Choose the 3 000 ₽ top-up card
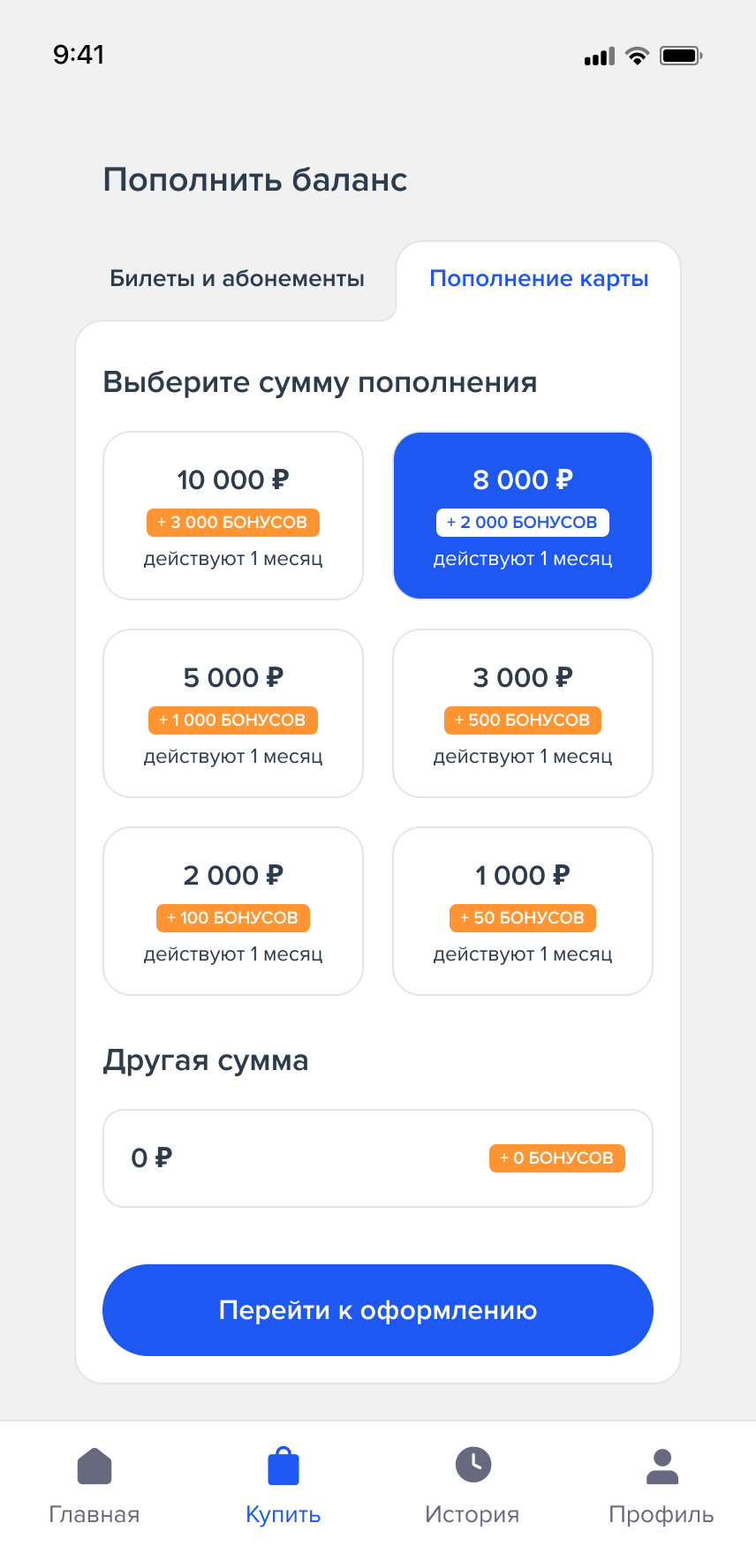This screenshot has width=756, height=1568. coord(523,713)
